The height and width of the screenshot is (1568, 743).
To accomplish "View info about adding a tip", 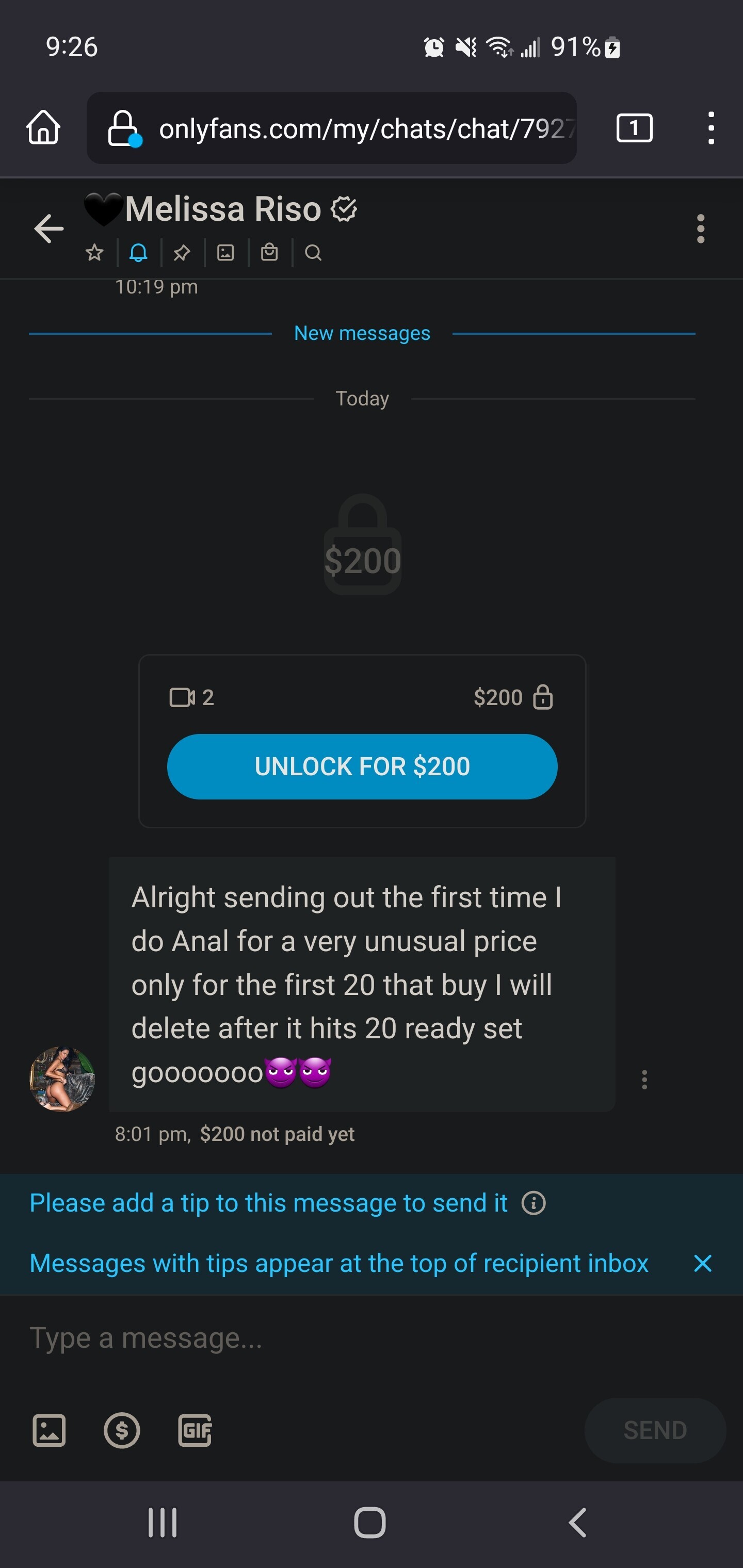I will click(534, 1203).
